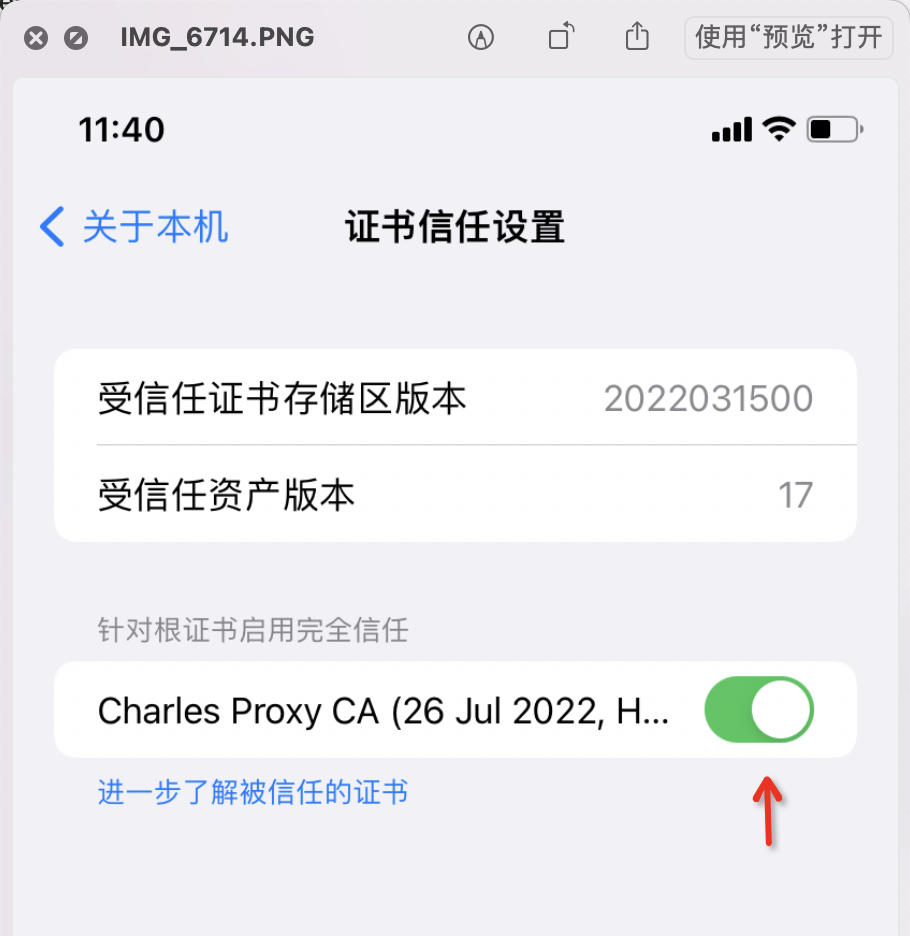Close the IMG_6714.PNG preview window
This screenshot has width=910, height=936.
[x=36, y=39]
